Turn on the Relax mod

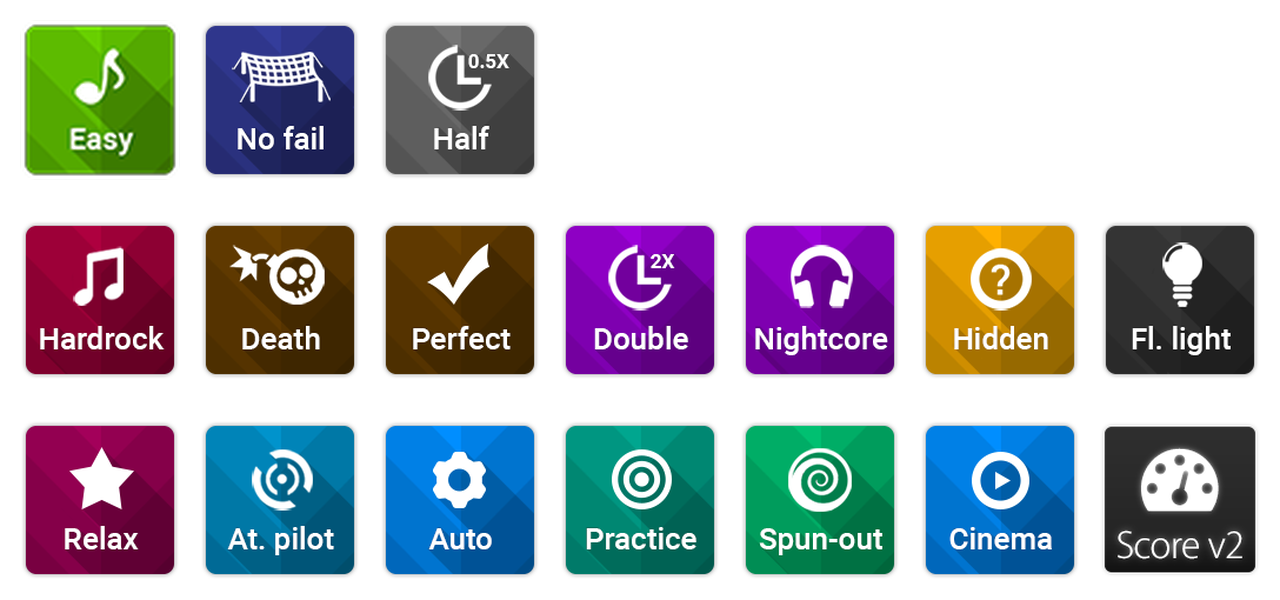100,500
